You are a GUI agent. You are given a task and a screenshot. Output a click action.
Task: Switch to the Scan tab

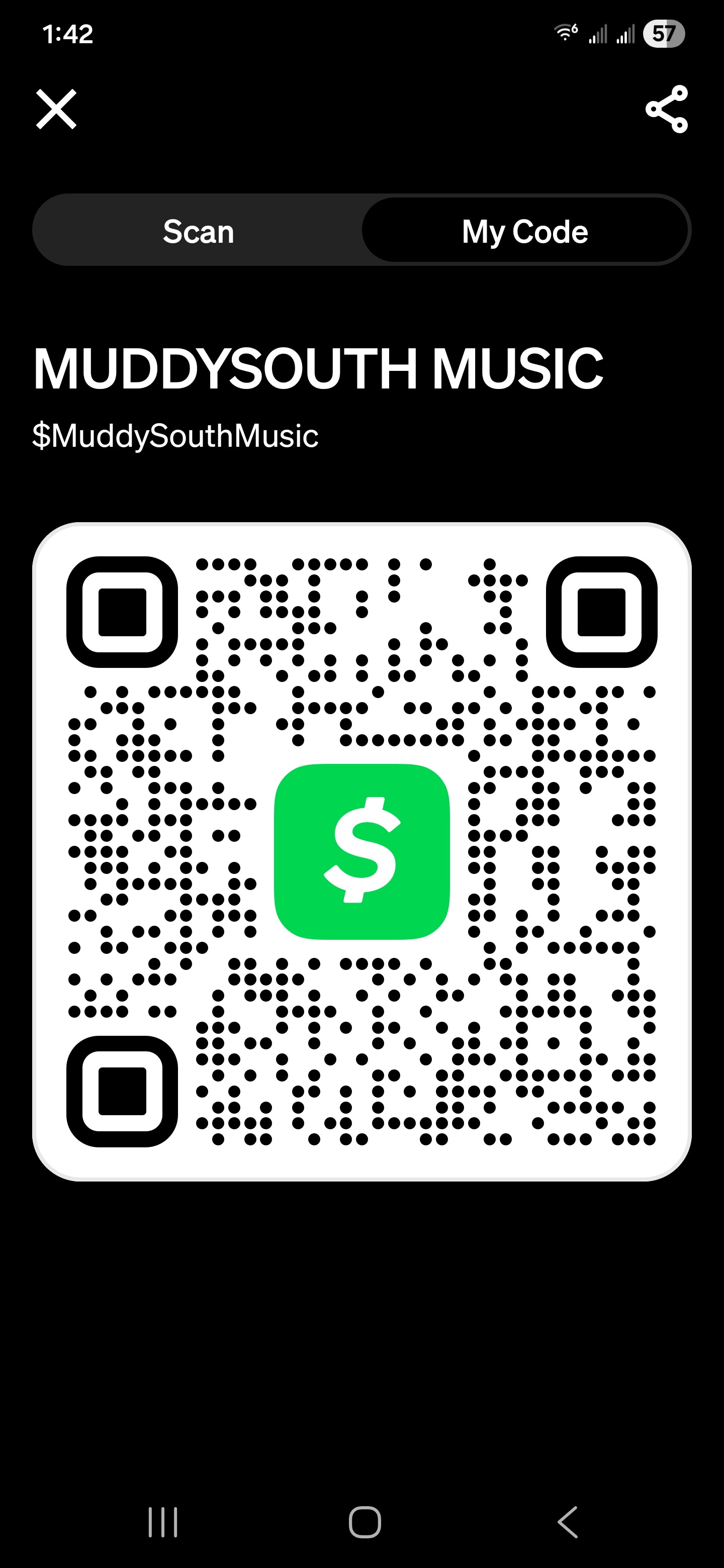[198, 230]
